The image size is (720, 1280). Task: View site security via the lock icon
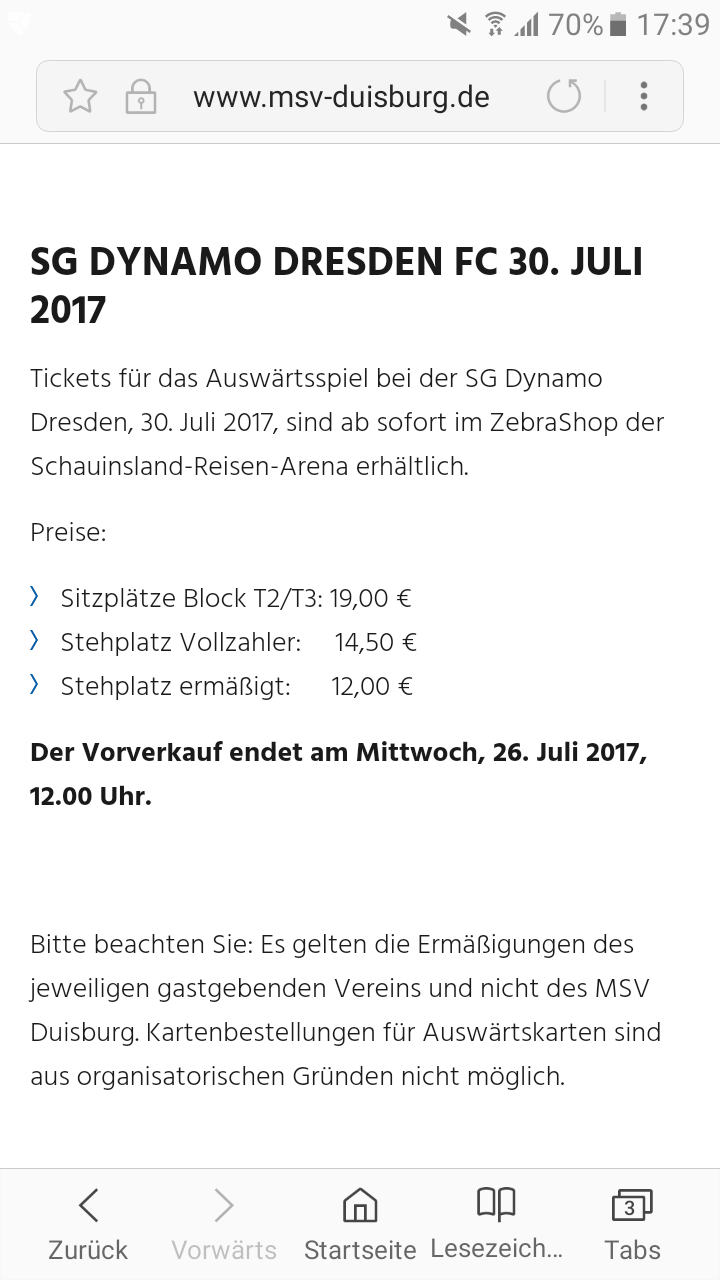pyautogui.click(x=141, y=97)
